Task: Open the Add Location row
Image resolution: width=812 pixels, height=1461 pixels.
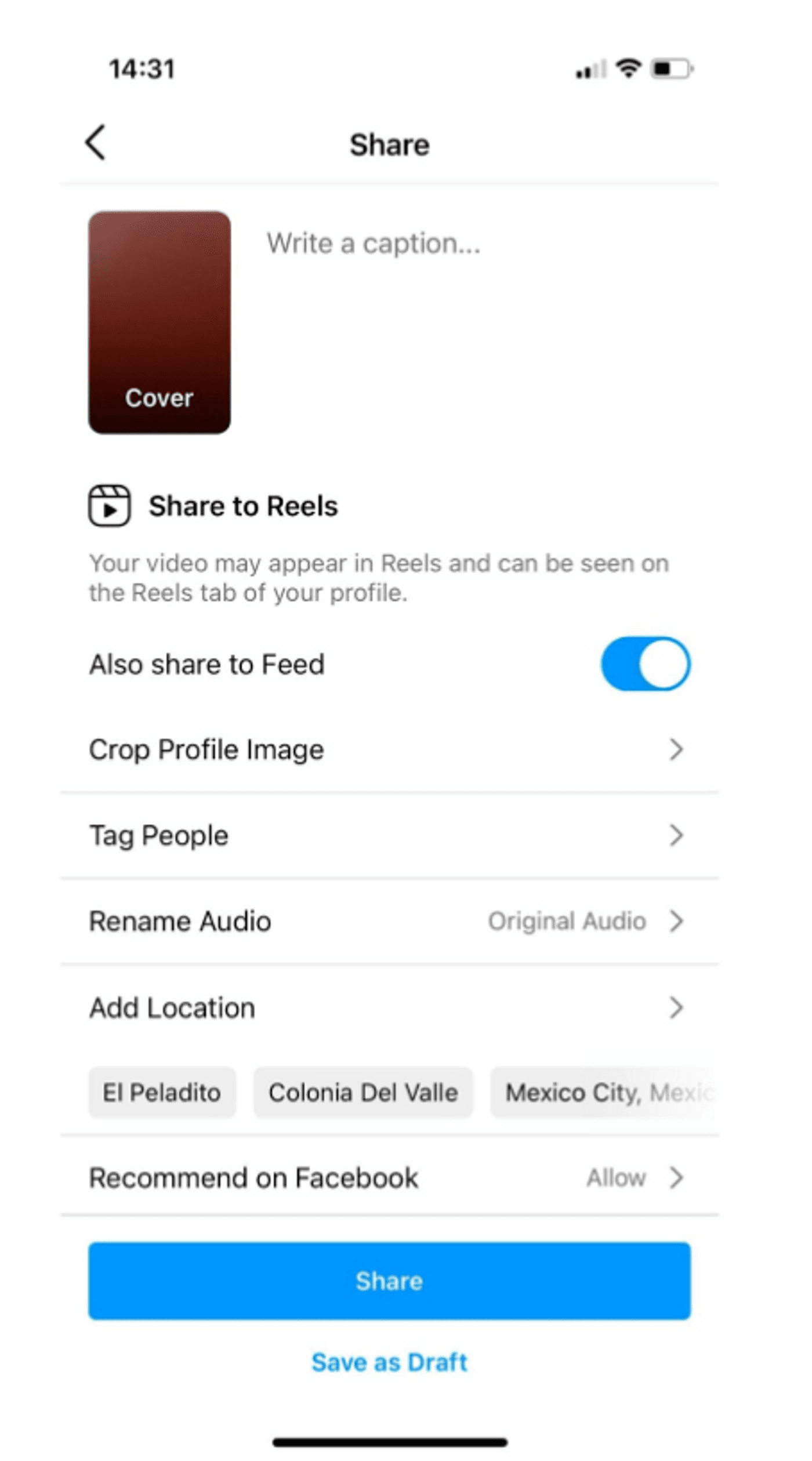Action: (x=389, y=1007)
